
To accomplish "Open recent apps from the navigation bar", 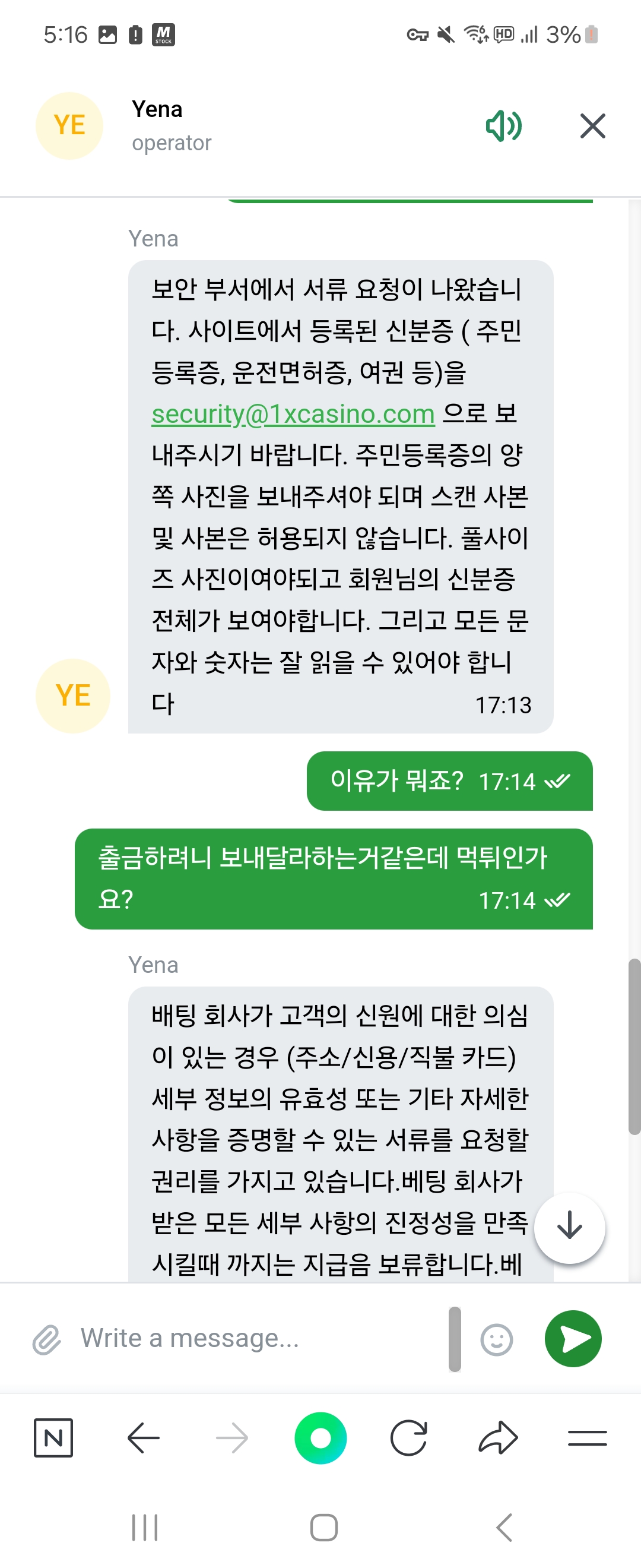I will pyautogui.click(x=145, y=1527).
